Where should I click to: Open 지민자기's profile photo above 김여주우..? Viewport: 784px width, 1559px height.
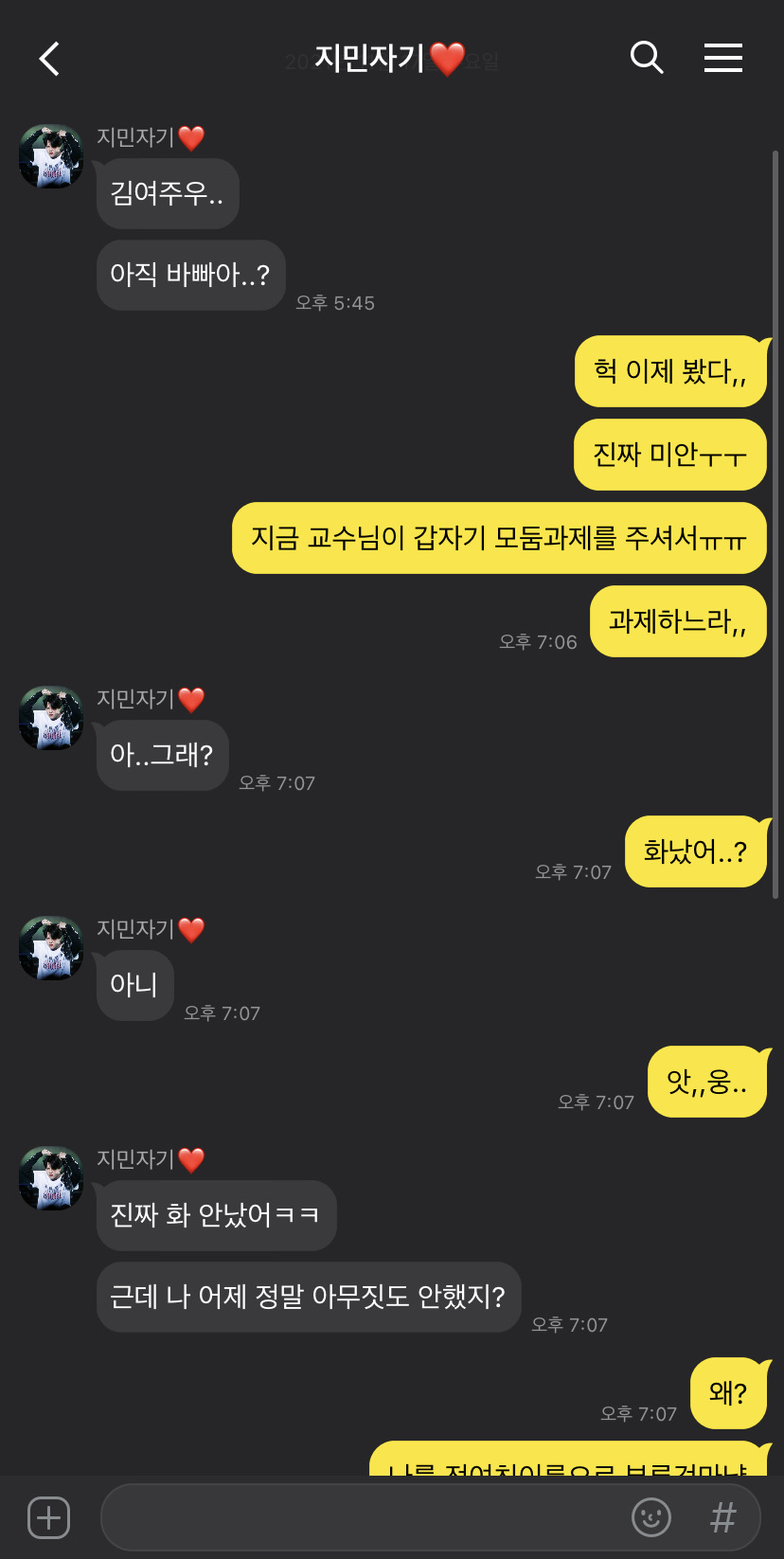[51, 156]
